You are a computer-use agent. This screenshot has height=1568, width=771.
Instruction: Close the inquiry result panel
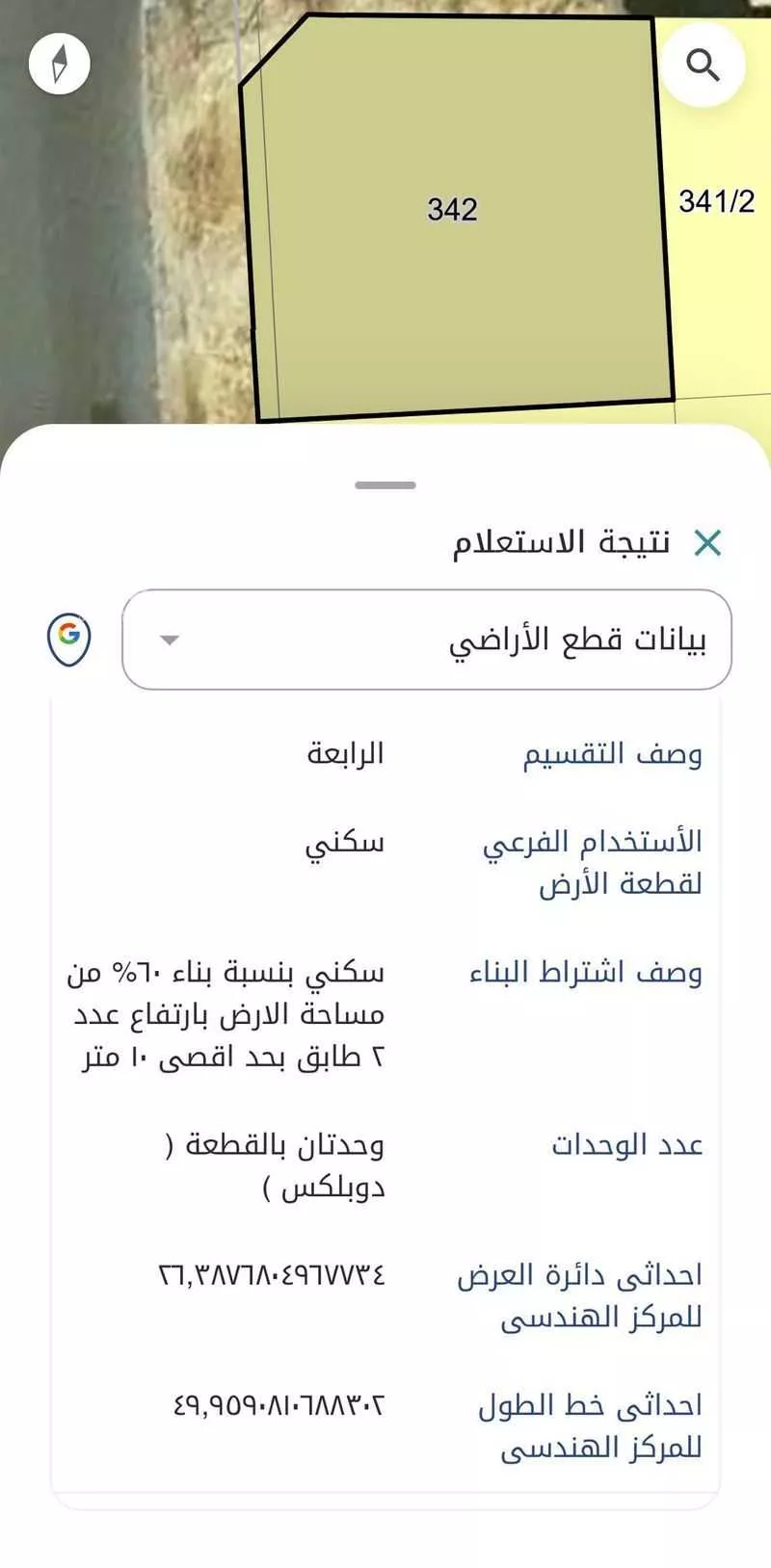(x=707, y=543)
